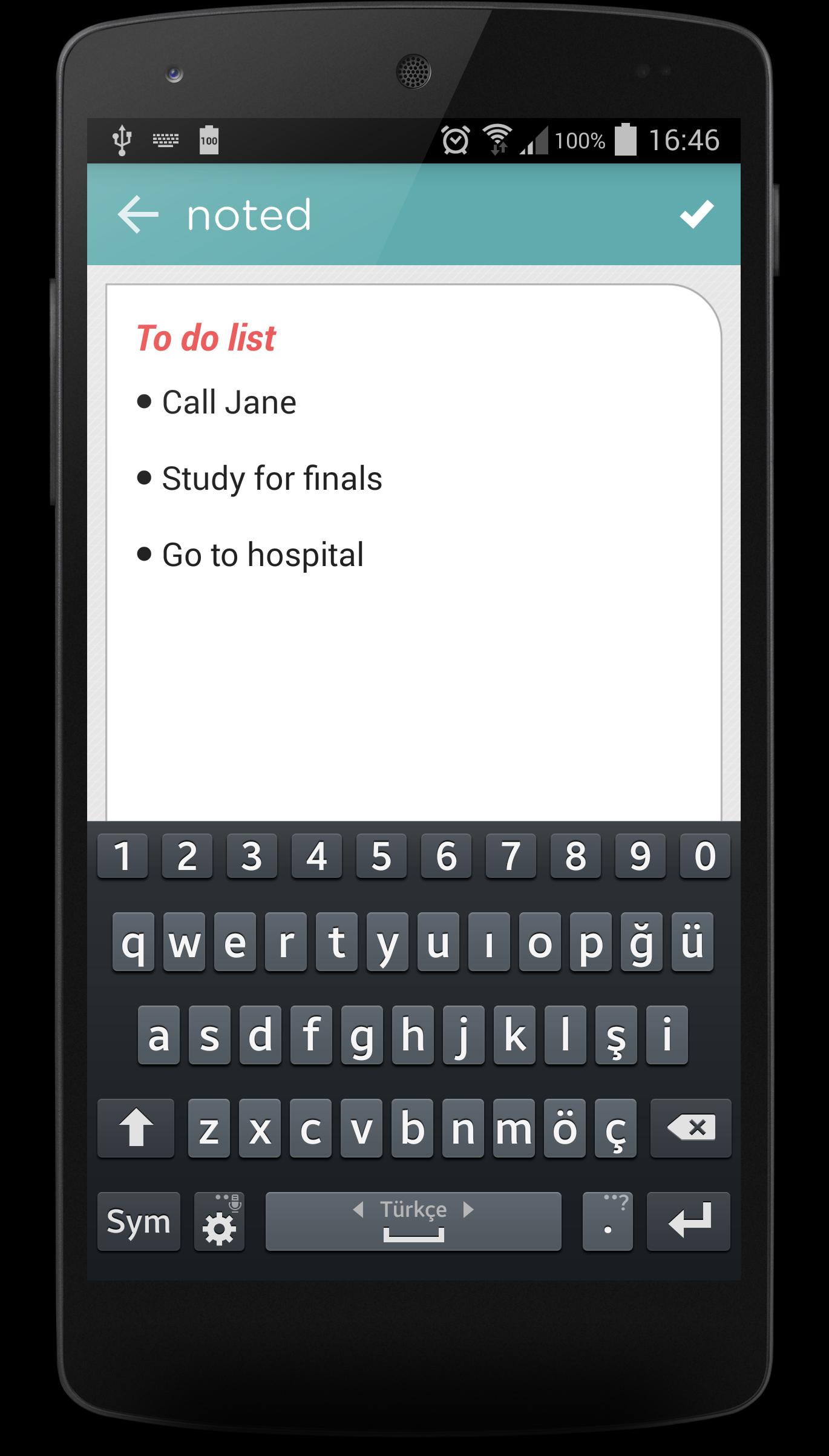Tap the Türkçe space bar
This screenshot has width=829, height=1456.
tap(413, 1221)
